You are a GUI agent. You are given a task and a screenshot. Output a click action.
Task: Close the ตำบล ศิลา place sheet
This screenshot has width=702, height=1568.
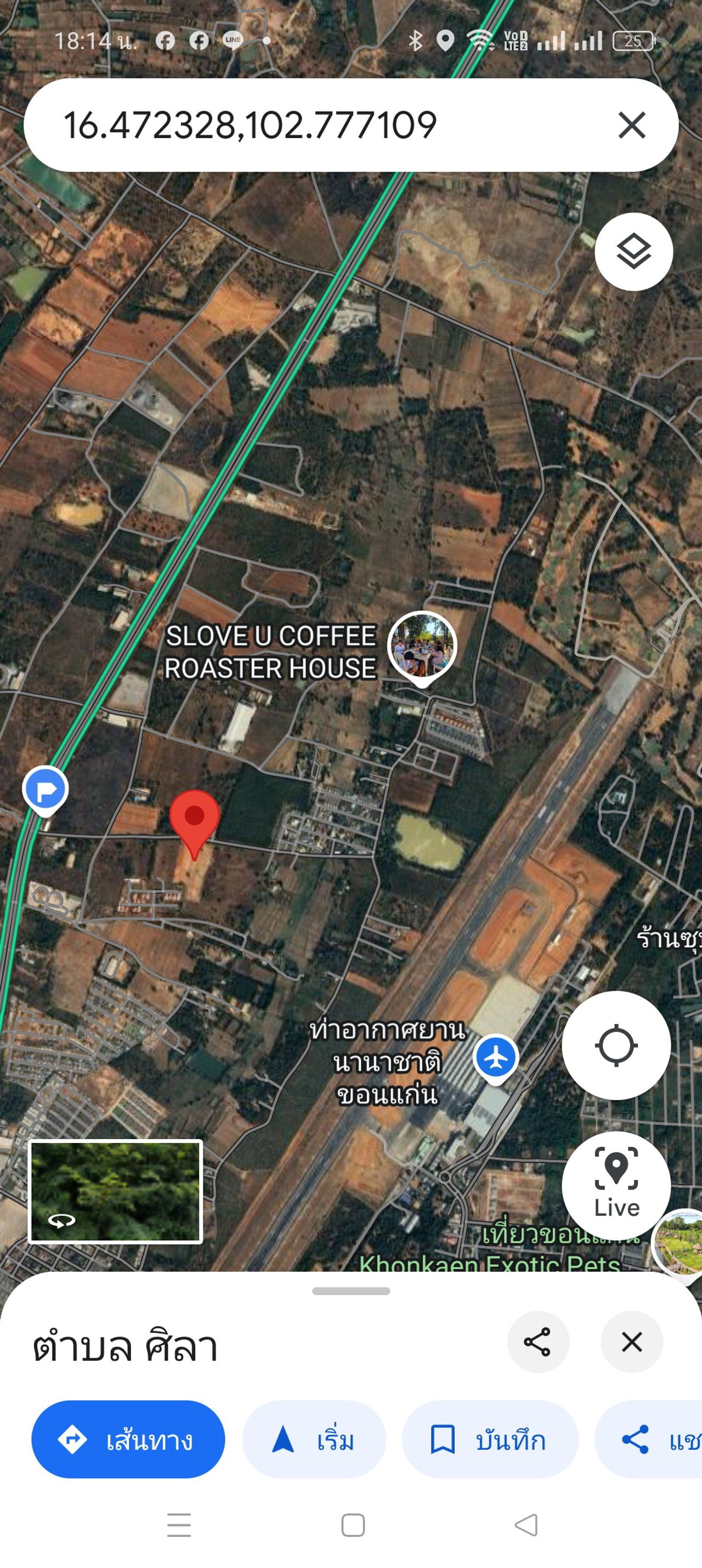631,1341
